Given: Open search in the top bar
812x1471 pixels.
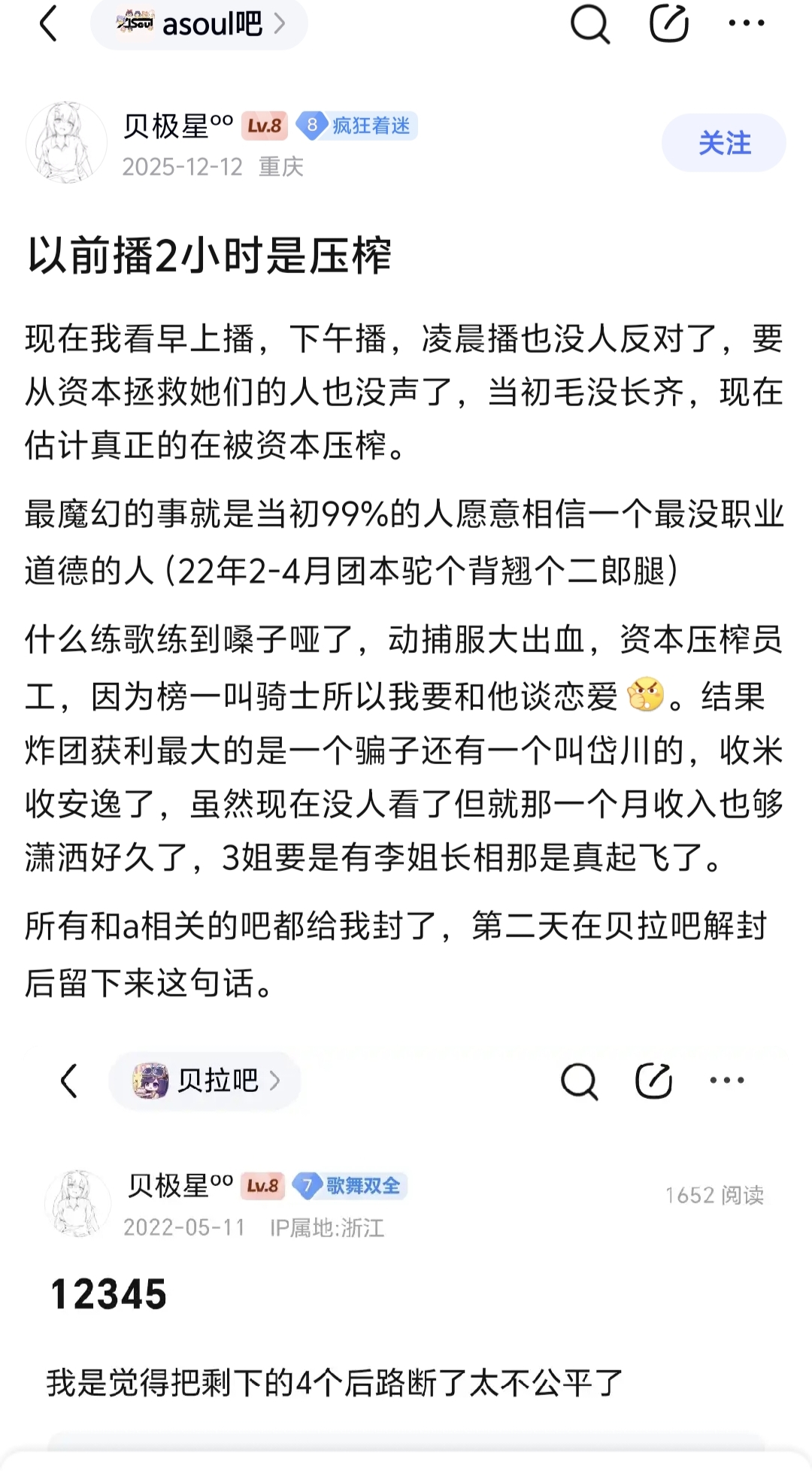Looking at the screenshot, I should tap(589, 24).
